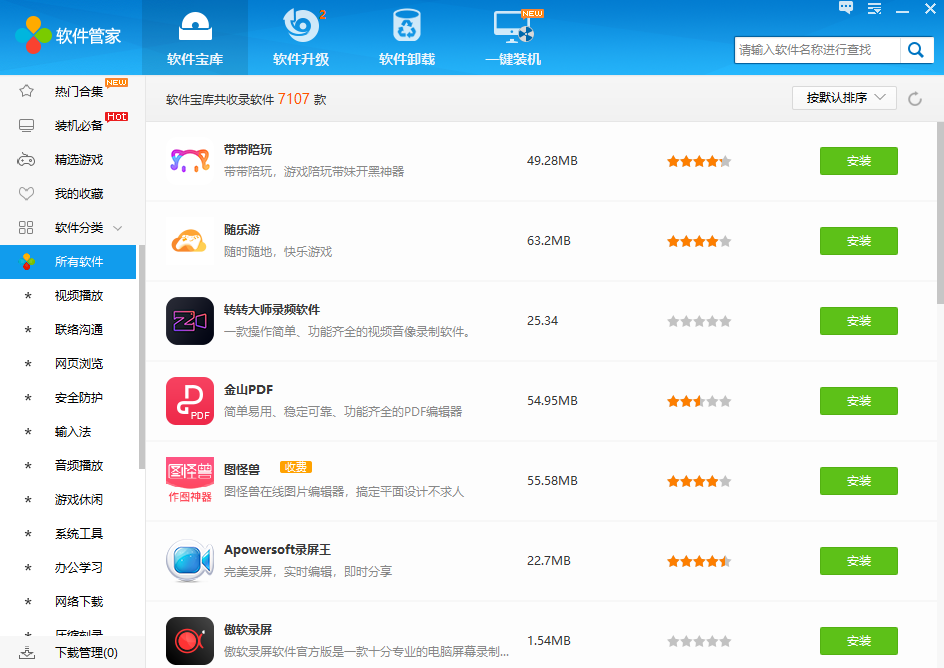Screen dimensions: 944x668
Task: Select the 精选游戏 sidebar item
Action: [78, 160]
